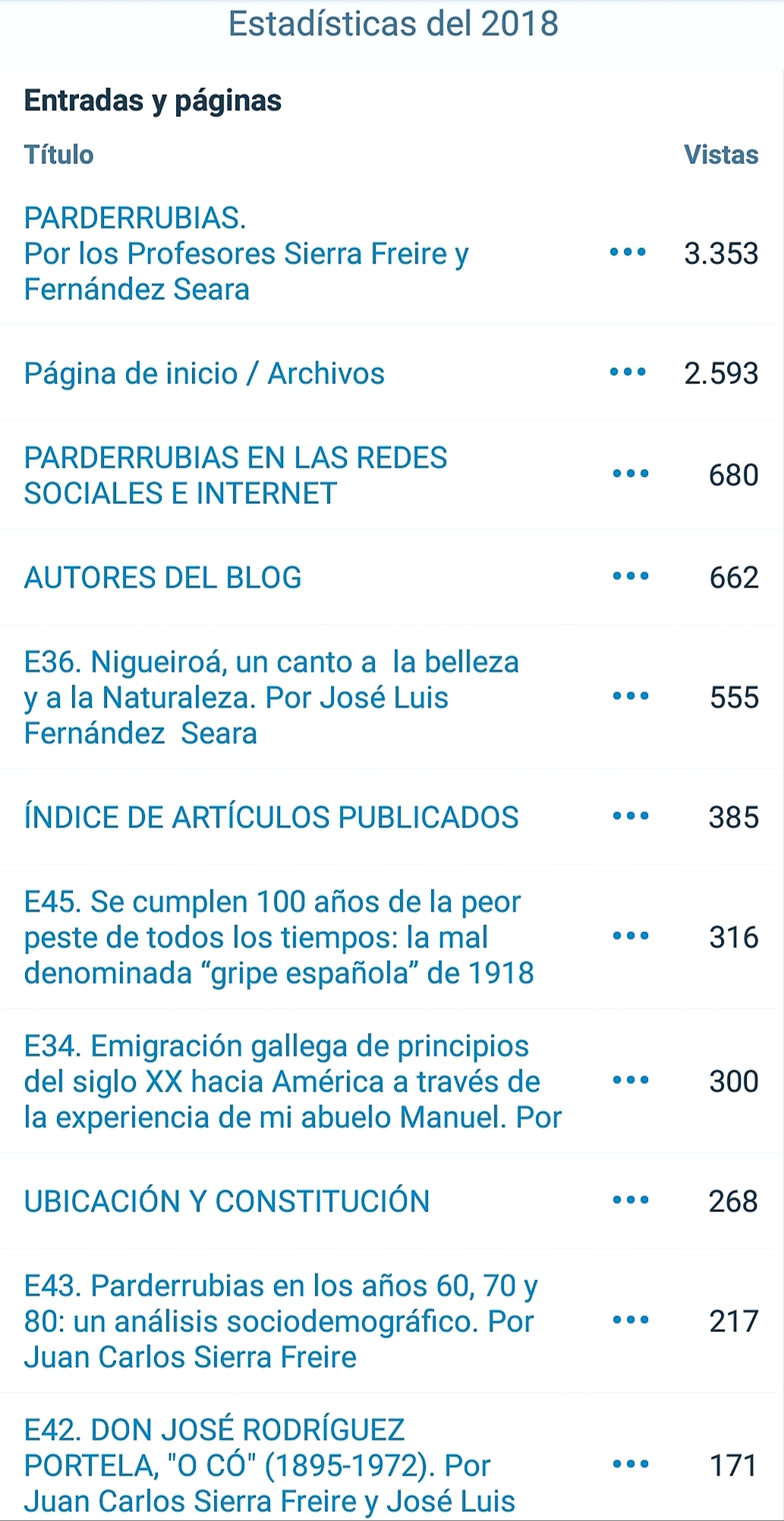The height and width of the screenshot is (1521, 784).
Task: Open PARDERRUBIAS EN LAS REDES SOCIALES E INTERNET
Action: [235, 475]
